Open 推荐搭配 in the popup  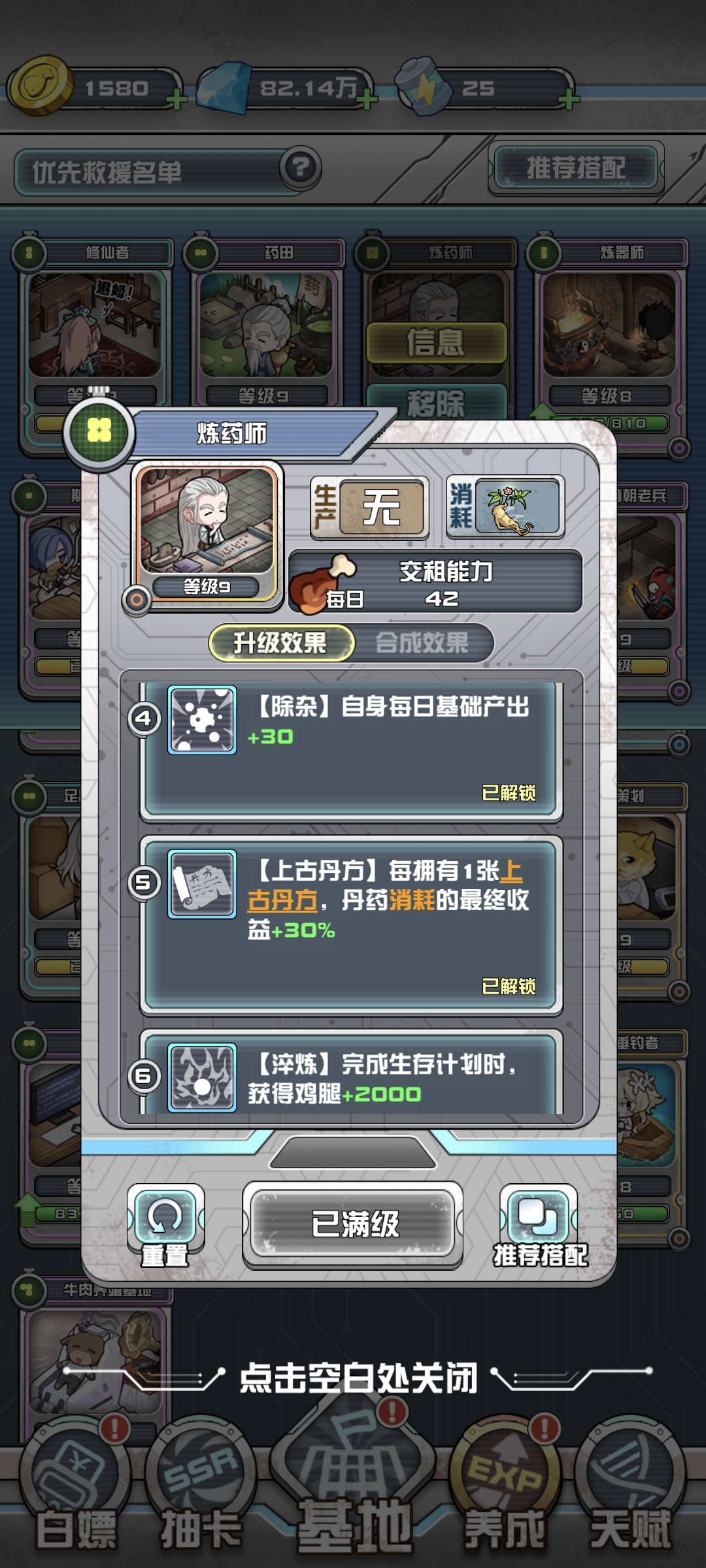[x=539, y=1225]
